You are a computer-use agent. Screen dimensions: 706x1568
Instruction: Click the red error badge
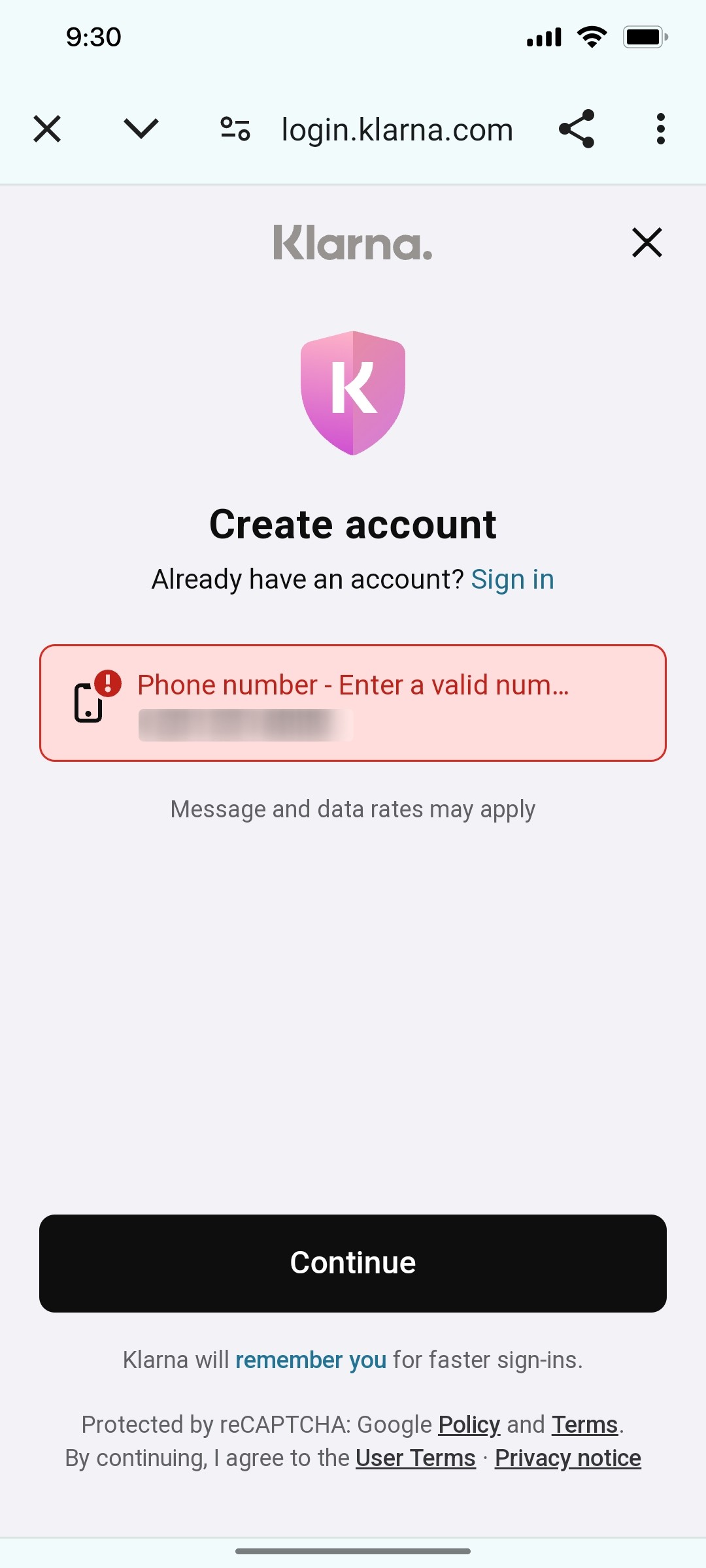[107, 681]
